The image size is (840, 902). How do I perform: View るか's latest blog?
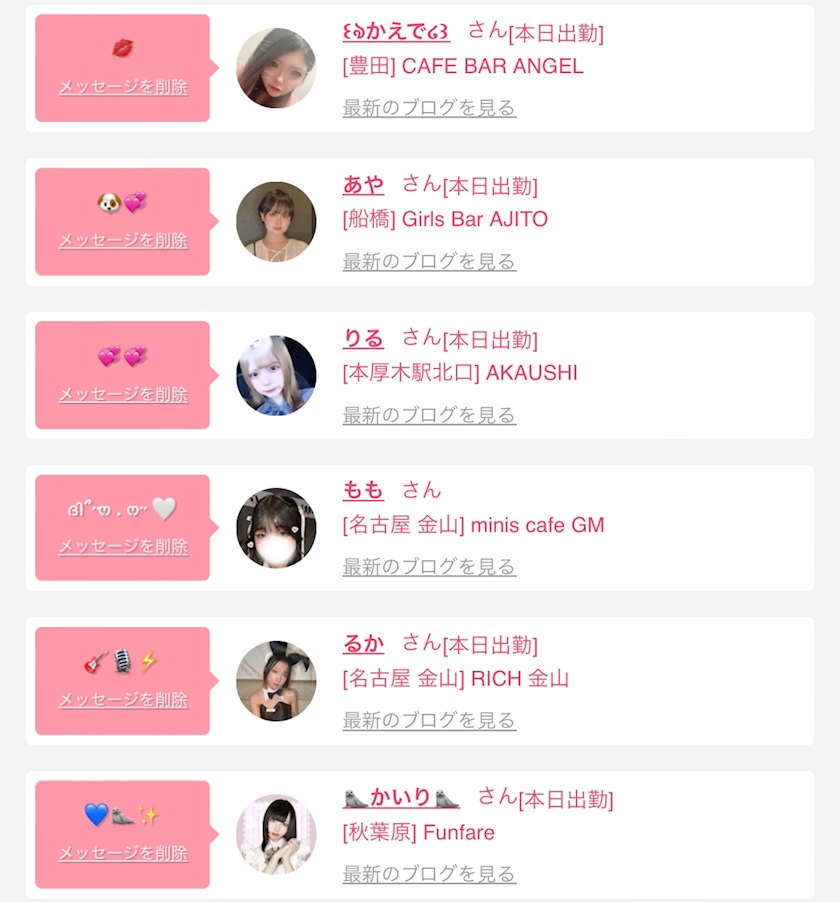coord(429,720)
